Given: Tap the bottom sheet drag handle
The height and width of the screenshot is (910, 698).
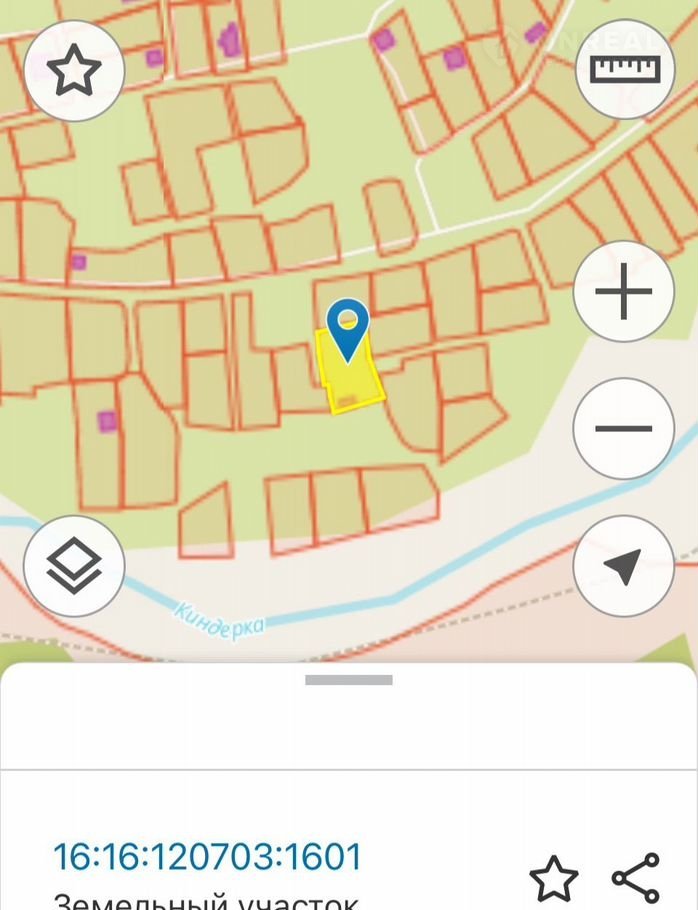Looking at the screenshot, I should coord(349,680).
